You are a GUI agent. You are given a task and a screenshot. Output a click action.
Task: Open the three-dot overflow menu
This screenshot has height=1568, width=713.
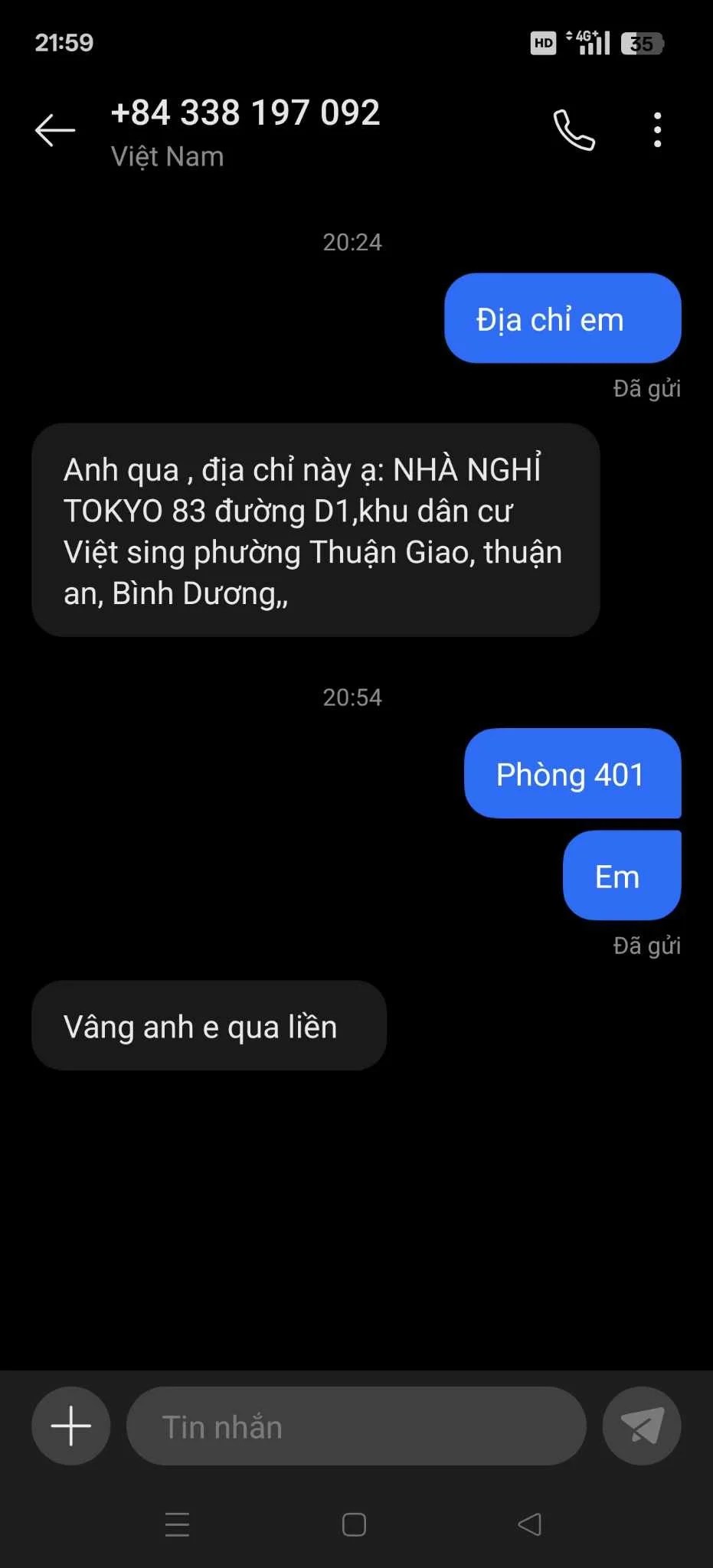(657, 130)
